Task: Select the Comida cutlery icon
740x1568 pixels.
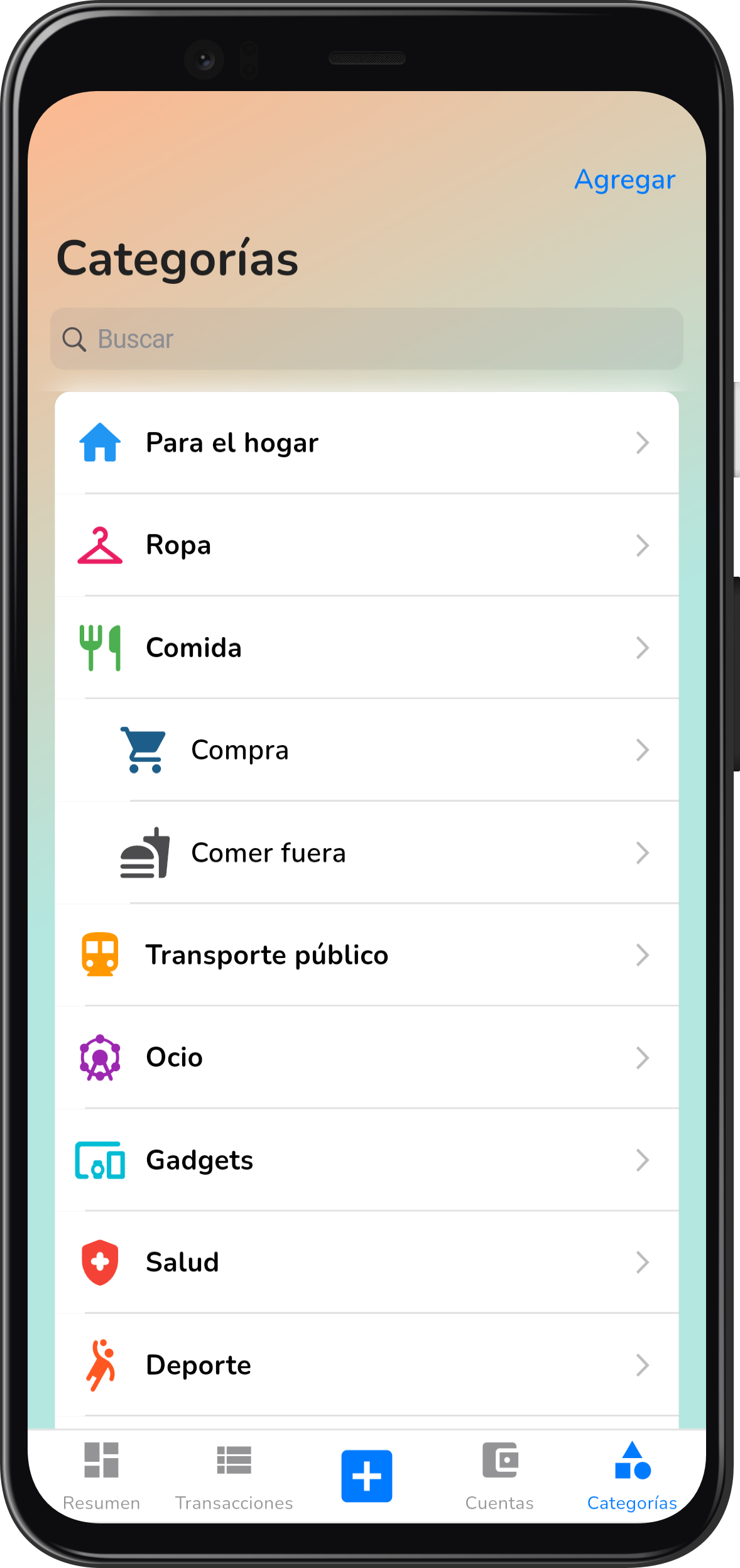Action: (x=101, y=648)
